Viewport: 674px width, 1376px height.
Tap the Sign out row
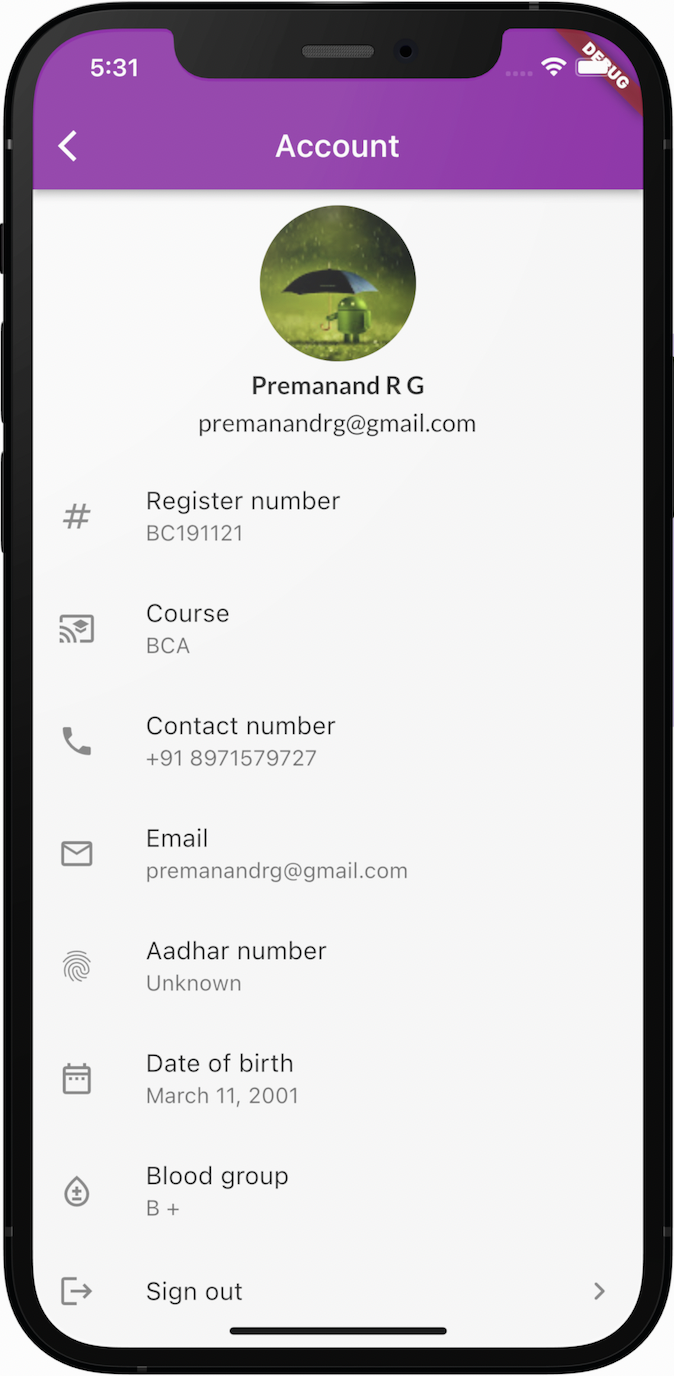338,1291
